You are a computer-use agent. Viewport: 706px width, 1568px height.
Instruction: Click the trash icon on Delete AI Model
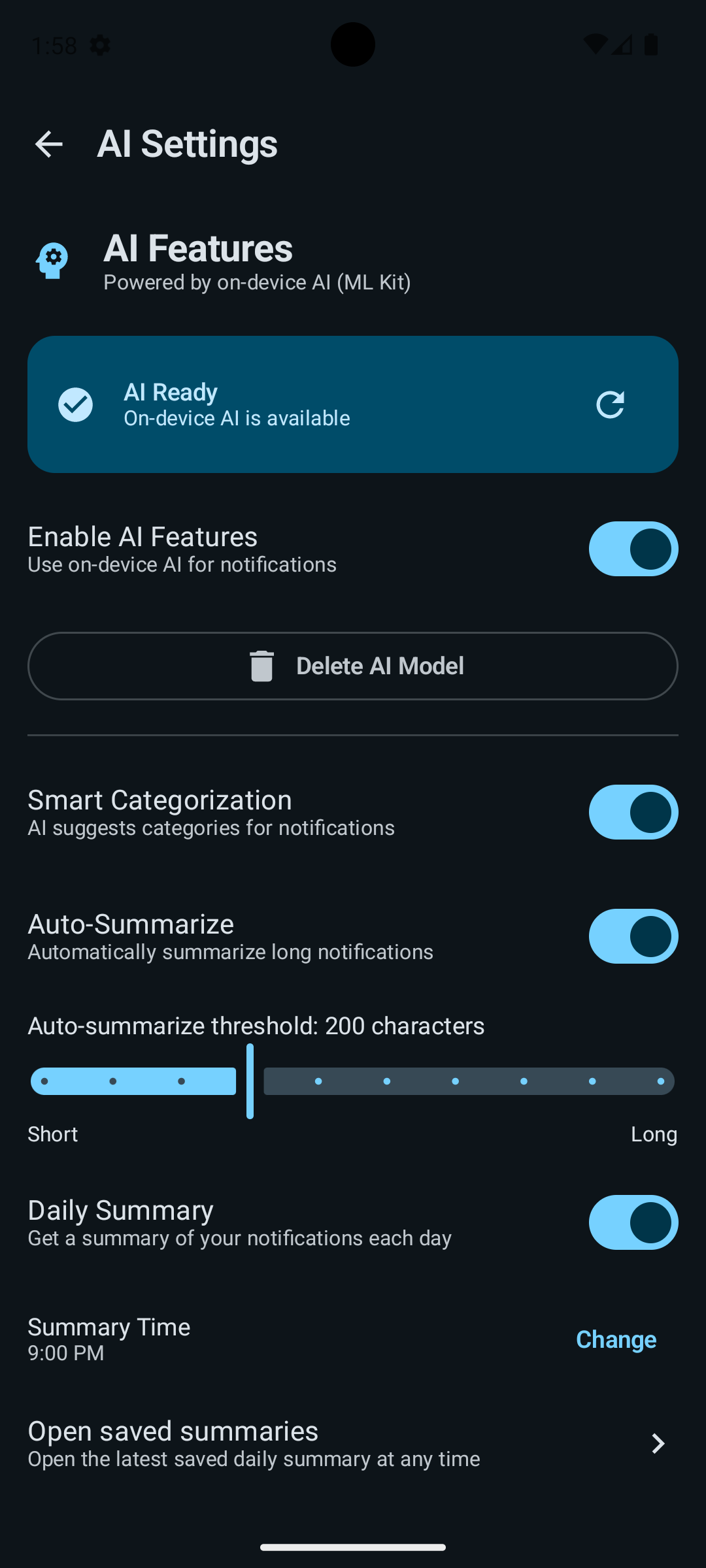pyautogui.click(x=261, y=665)
